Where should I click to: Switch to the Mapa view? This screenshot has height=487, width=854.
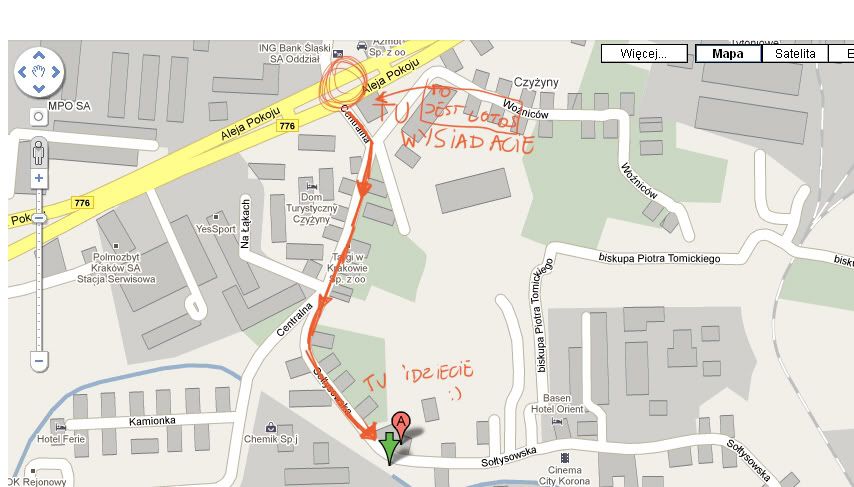[x=727, y=54]
